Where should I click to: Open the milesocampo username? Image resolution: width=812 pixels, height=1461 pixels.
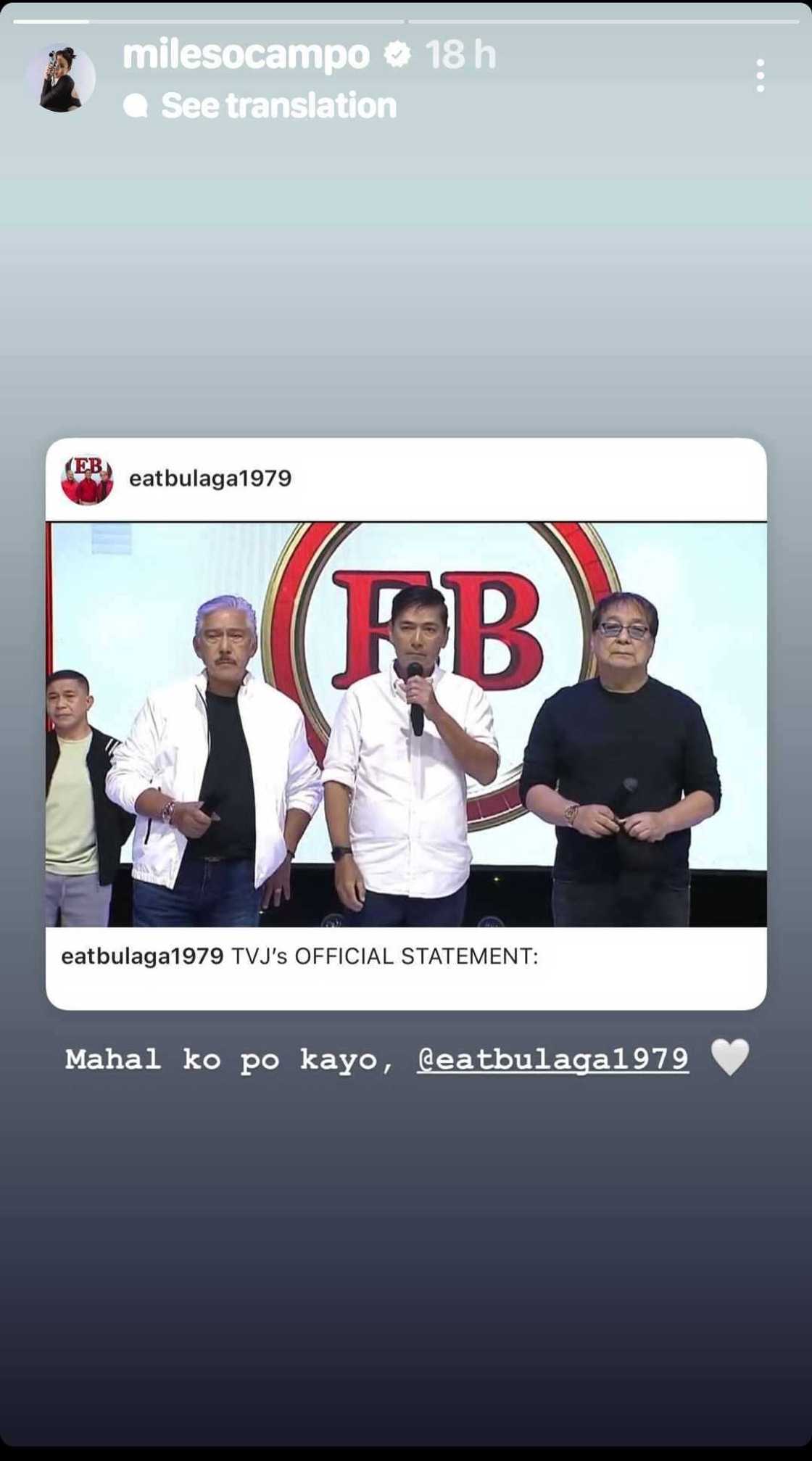[246, 54]
